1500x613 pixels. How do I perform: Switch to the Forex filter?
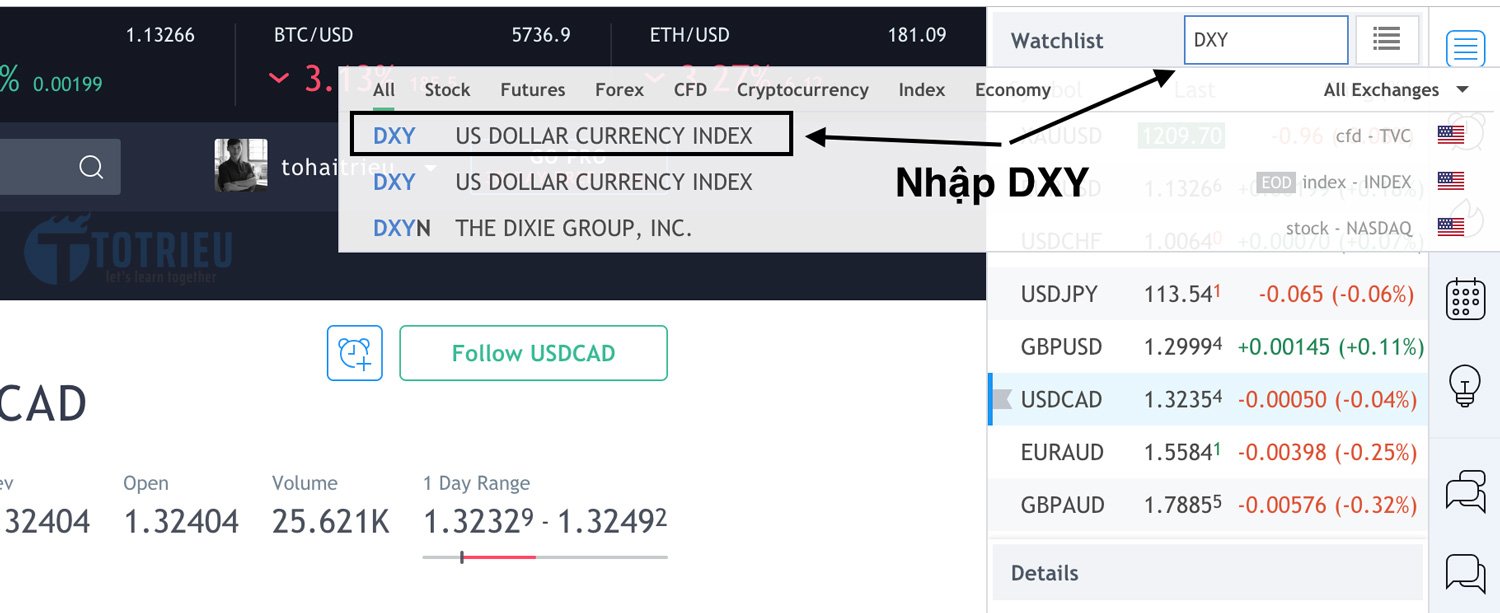[x=619, y=90]
